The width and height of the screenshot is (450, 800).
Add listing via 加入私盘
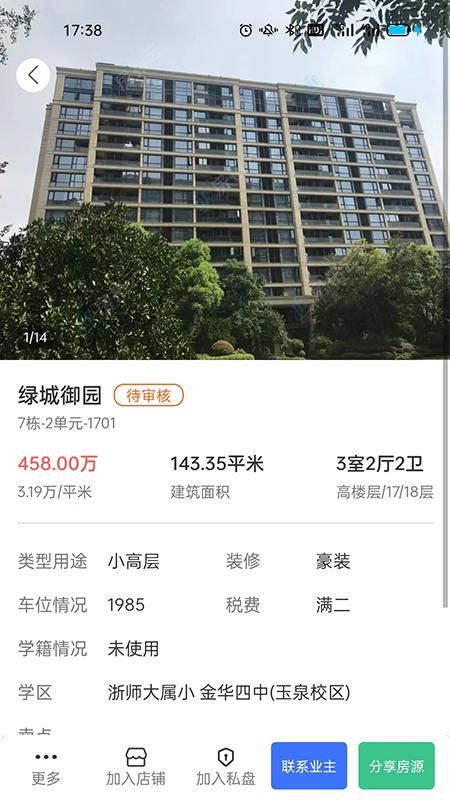226,768
